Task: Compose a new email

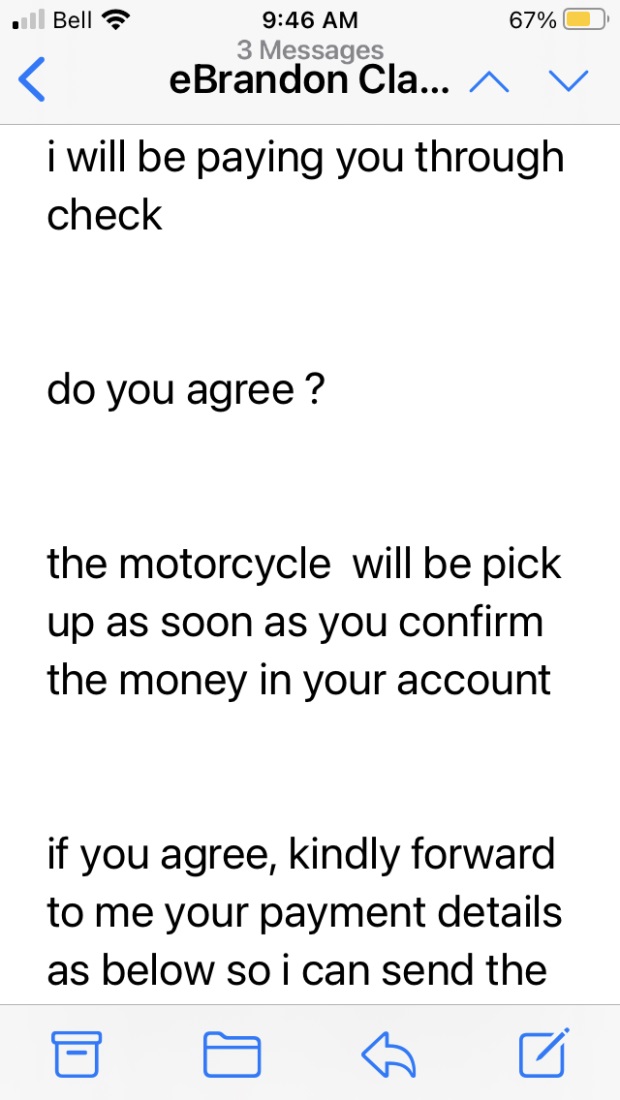Action: tap(543, 1052)
